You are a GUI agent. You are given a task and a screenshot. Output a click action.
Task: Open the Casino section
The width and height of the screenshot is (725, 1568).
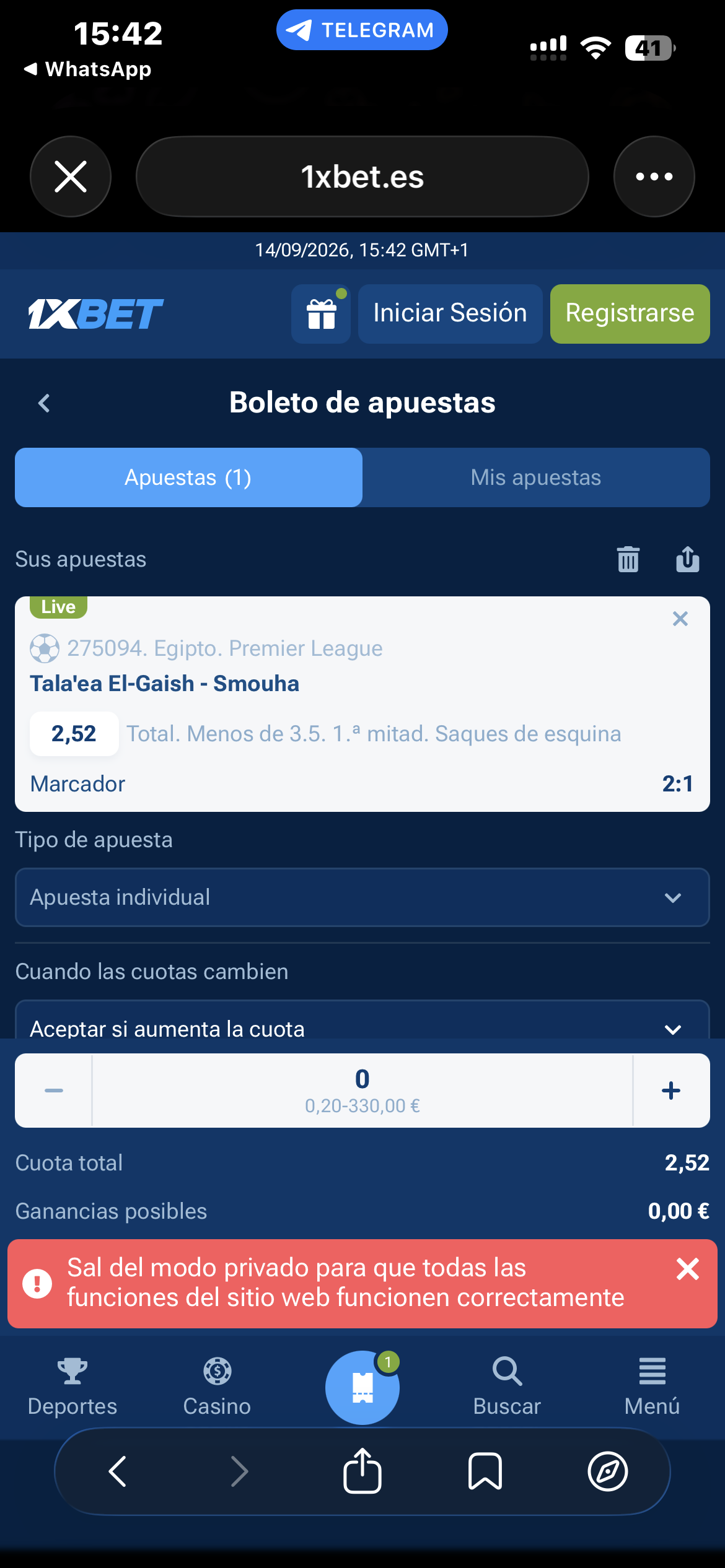coord(217,1387)
